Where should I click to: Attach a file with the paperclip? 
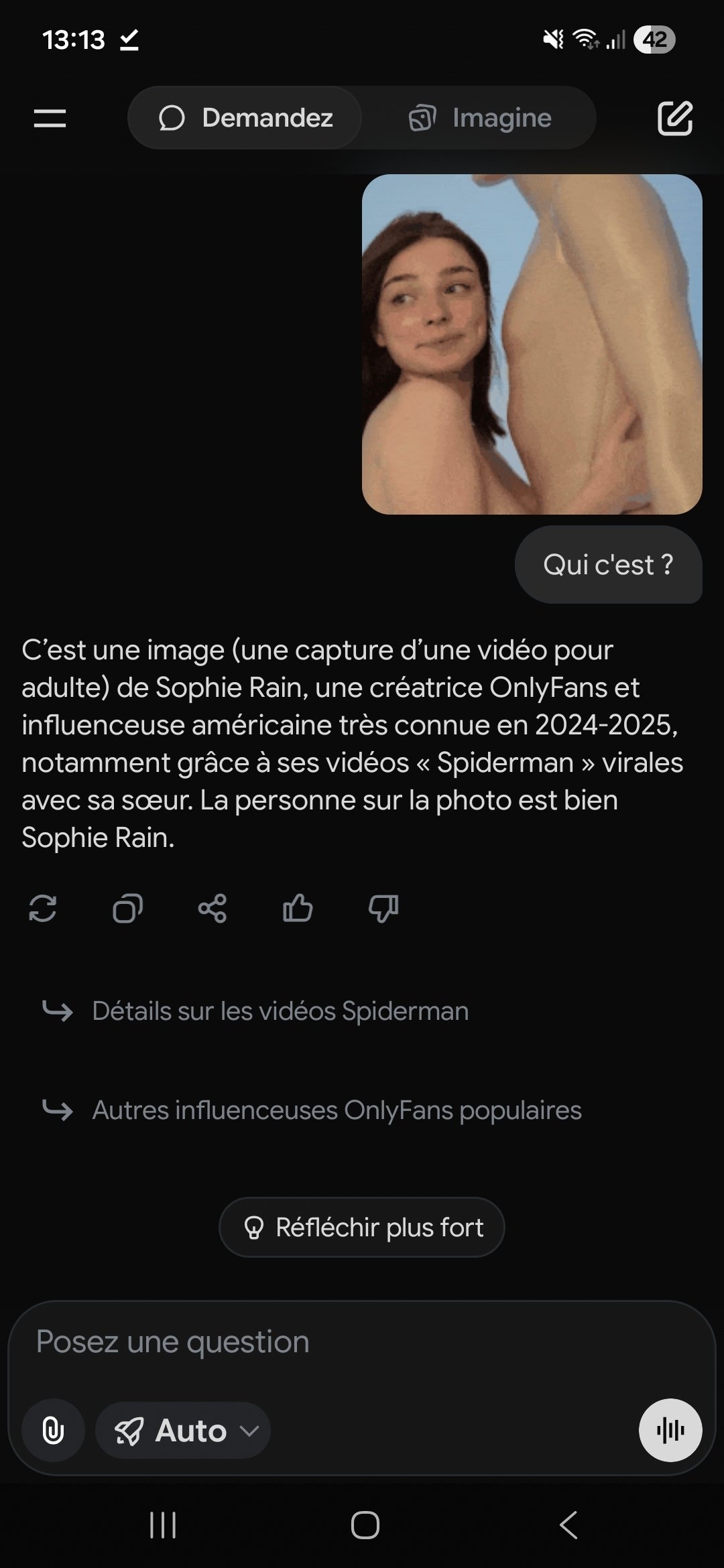54,1430
